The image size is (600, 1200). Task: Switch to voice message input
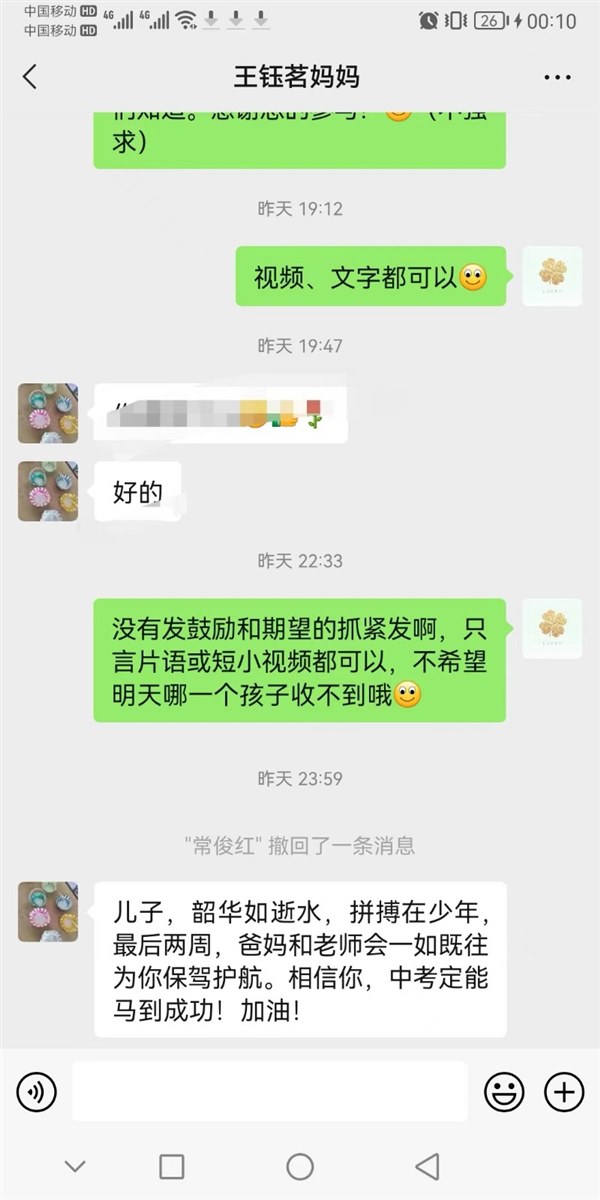point(37,1091)
